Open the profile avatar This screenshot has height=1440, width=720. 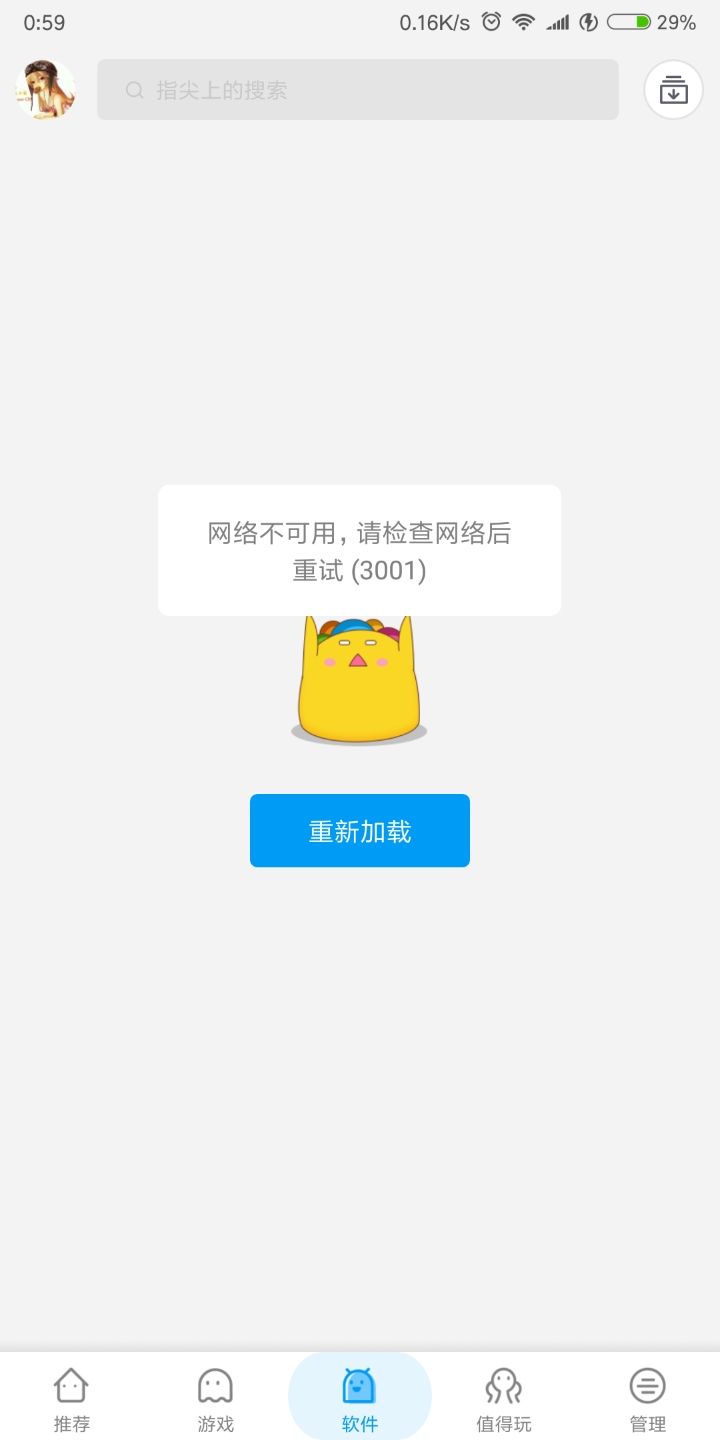[x=46, y=90]
